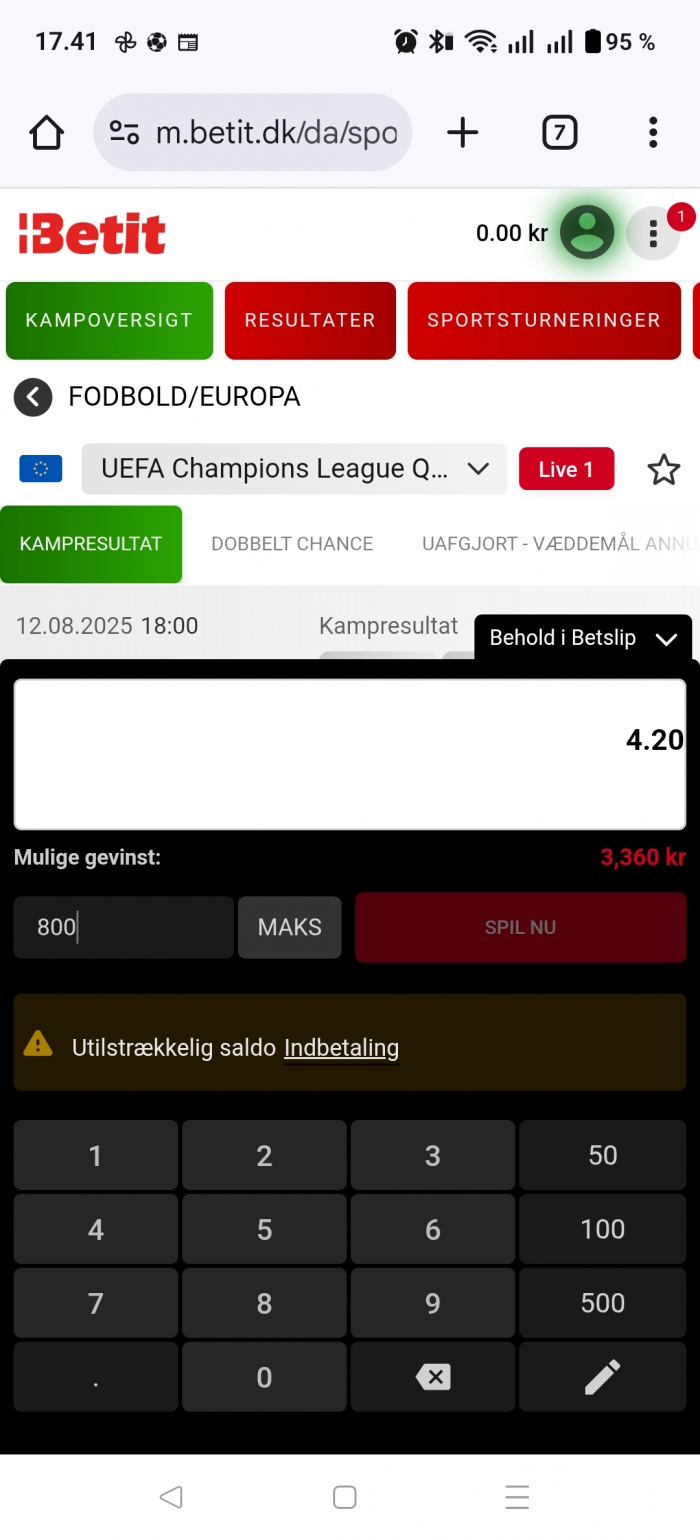Tap the browser address bar

click(253, 132)
